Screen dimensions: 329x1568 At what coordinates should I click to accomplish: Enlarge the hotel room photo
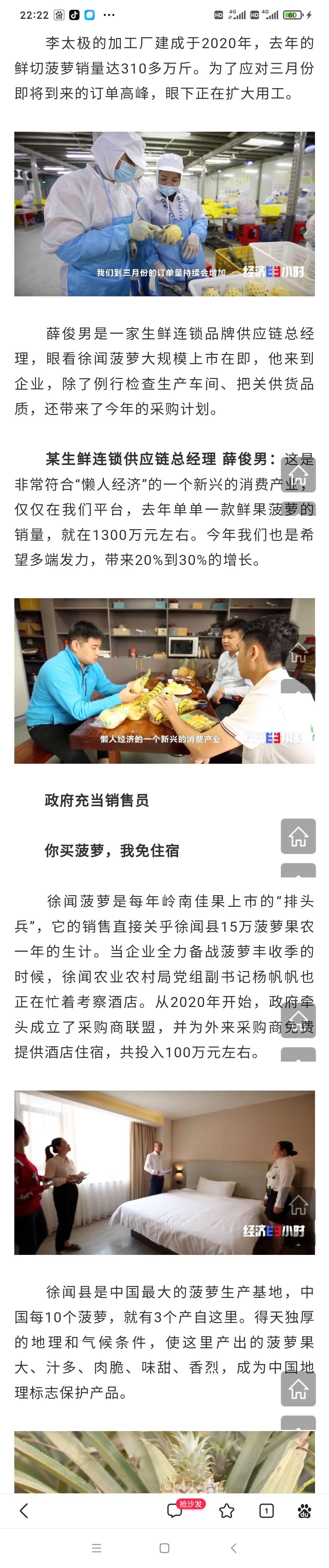coord(164,1172)
